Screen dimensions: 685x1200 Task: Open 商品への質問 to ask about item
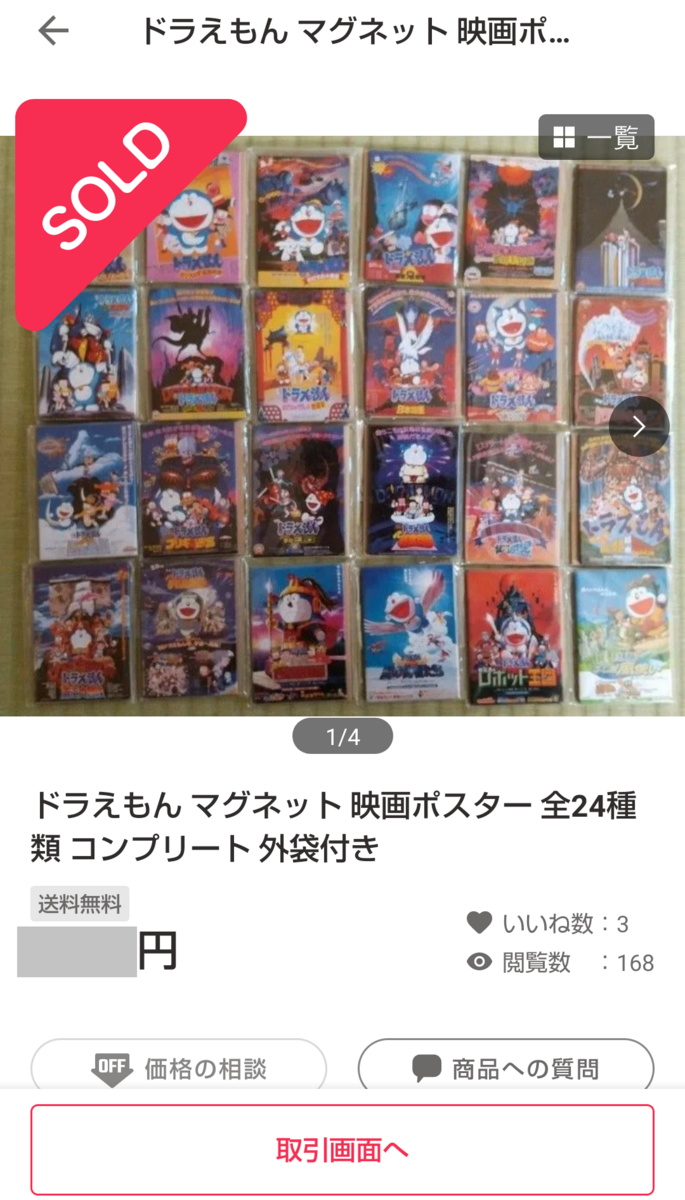click(x=506, y=1068)
